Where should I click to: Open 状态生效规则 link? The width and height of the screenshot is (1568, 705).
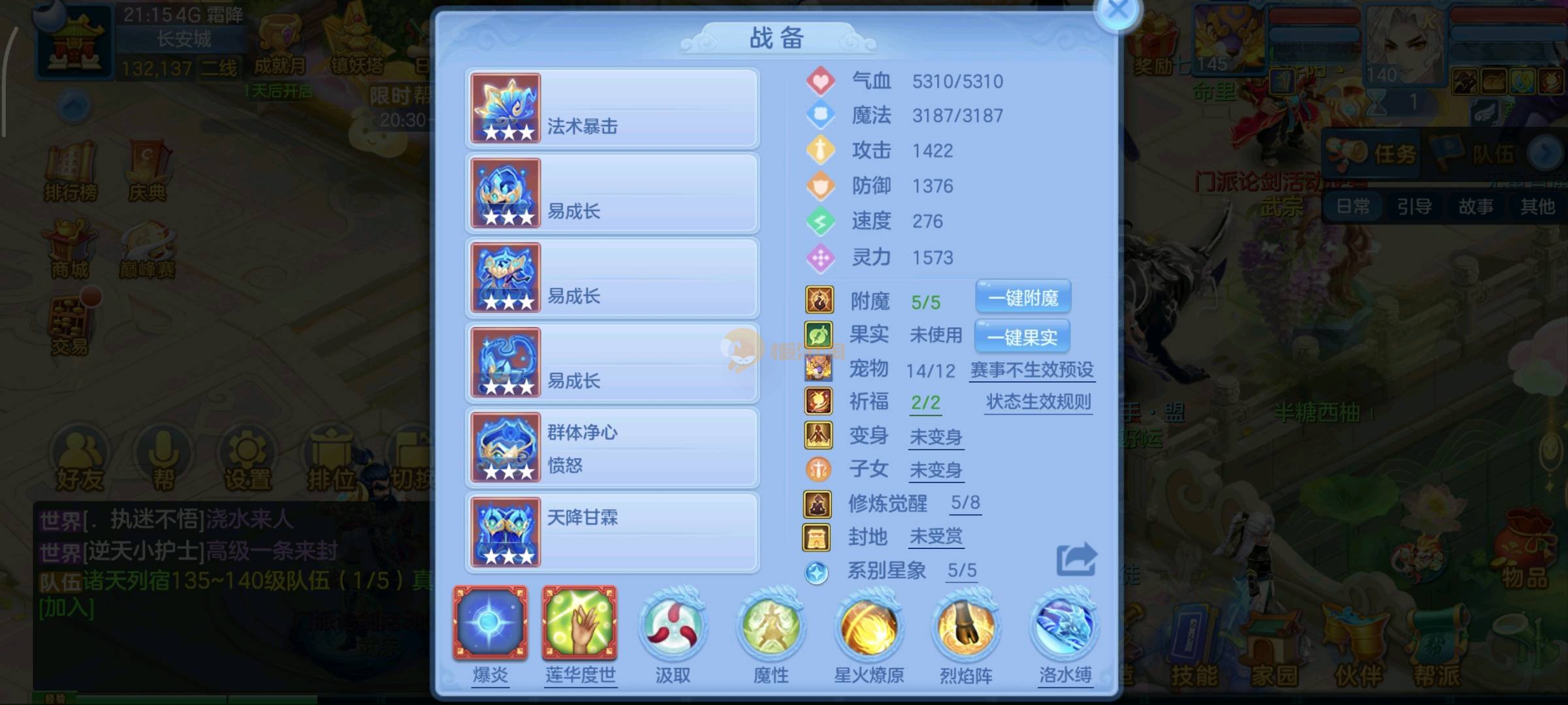[1038, 402]
